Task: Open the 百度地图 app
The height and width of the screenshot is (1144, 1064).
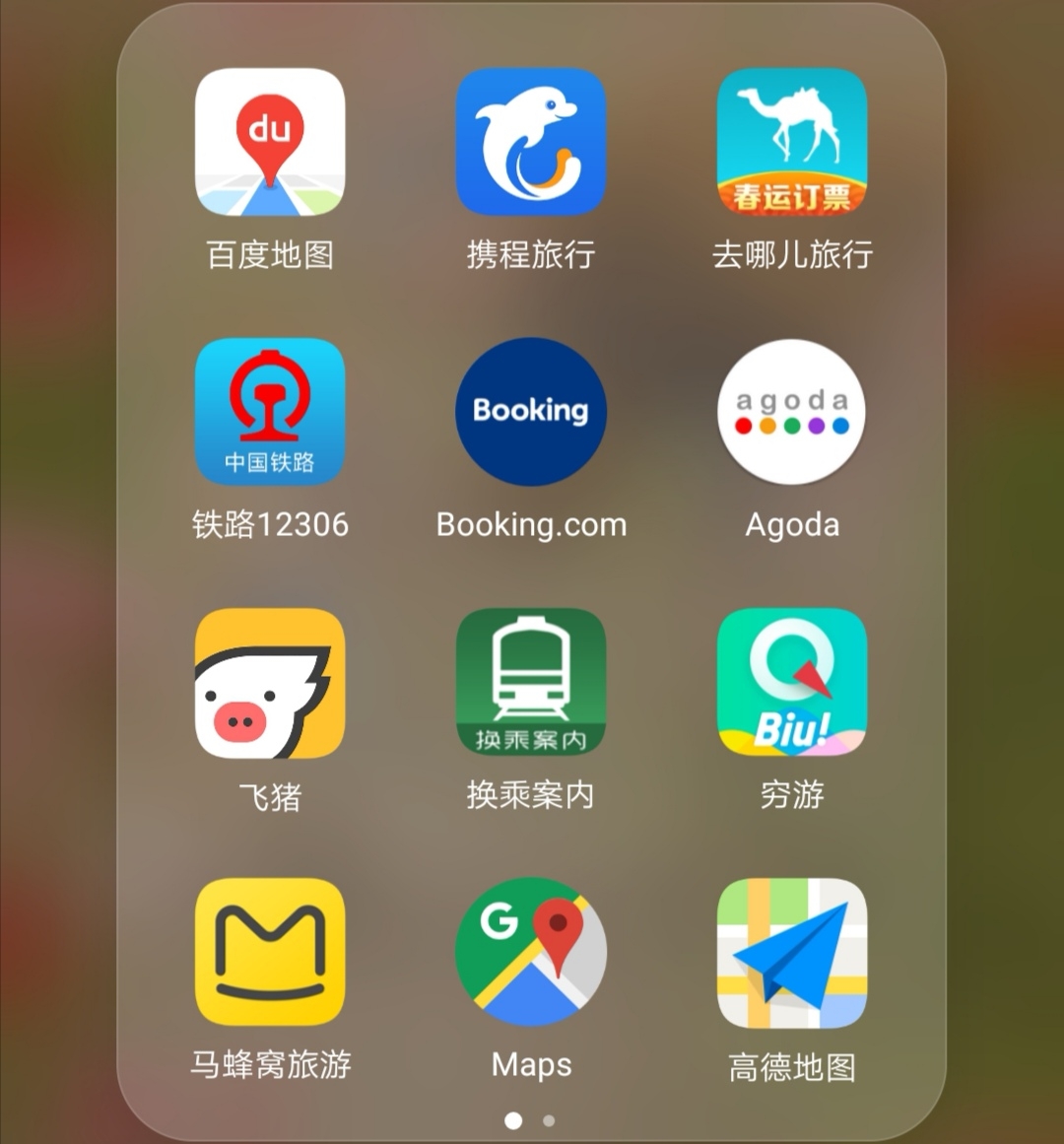Action: 270,142
